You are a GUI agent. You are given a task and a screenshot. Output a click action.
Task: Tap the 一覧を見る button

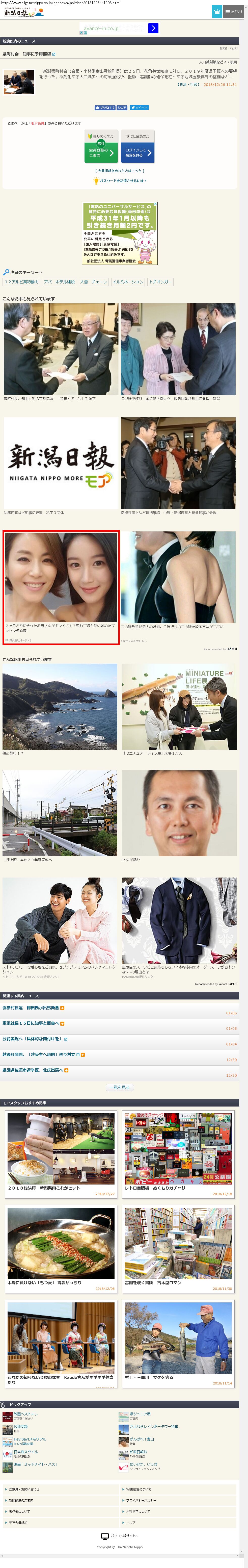[120, 1087]
